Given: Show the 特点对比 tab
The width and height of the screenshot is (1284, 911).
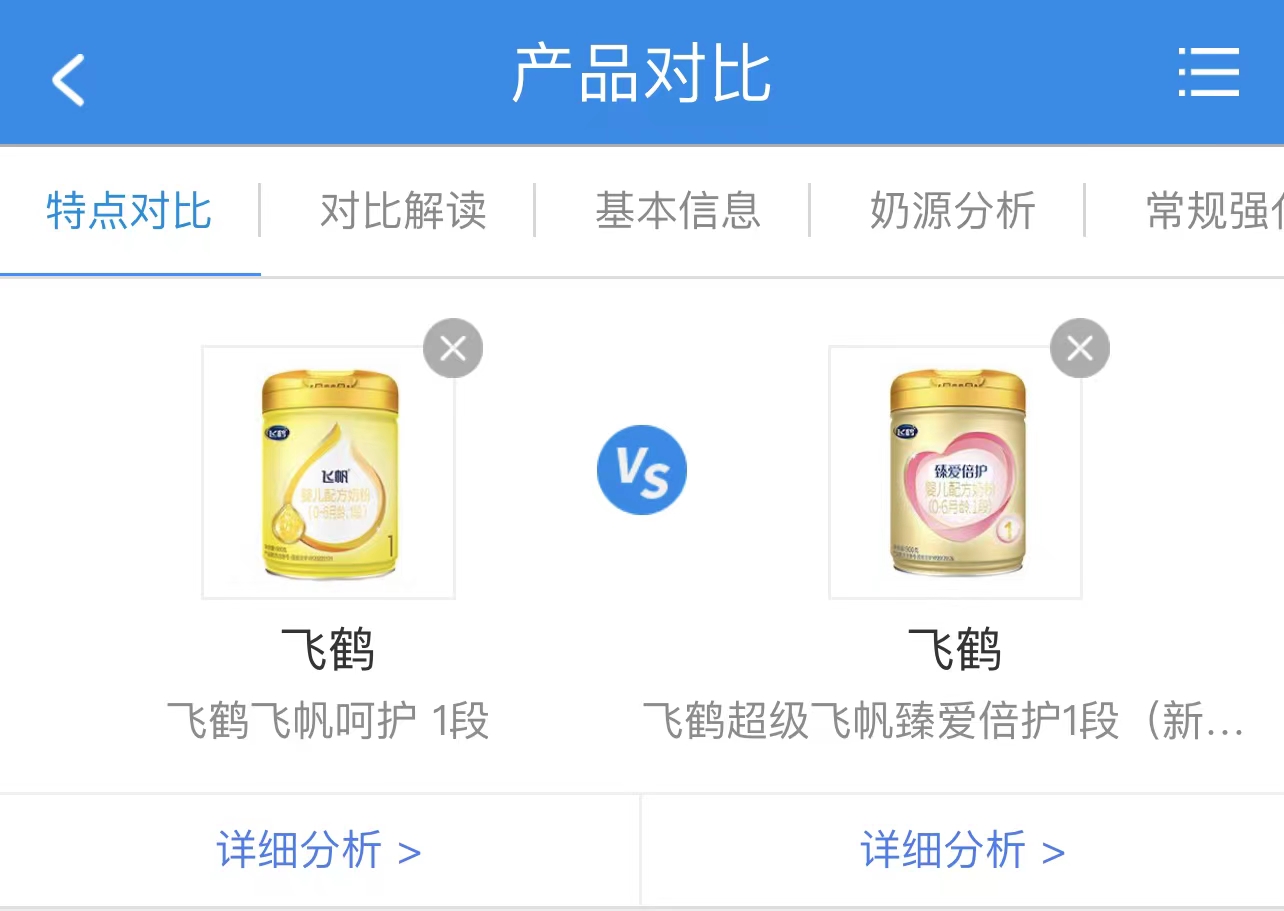Looking at the screenshot, I should click(129, 211).
